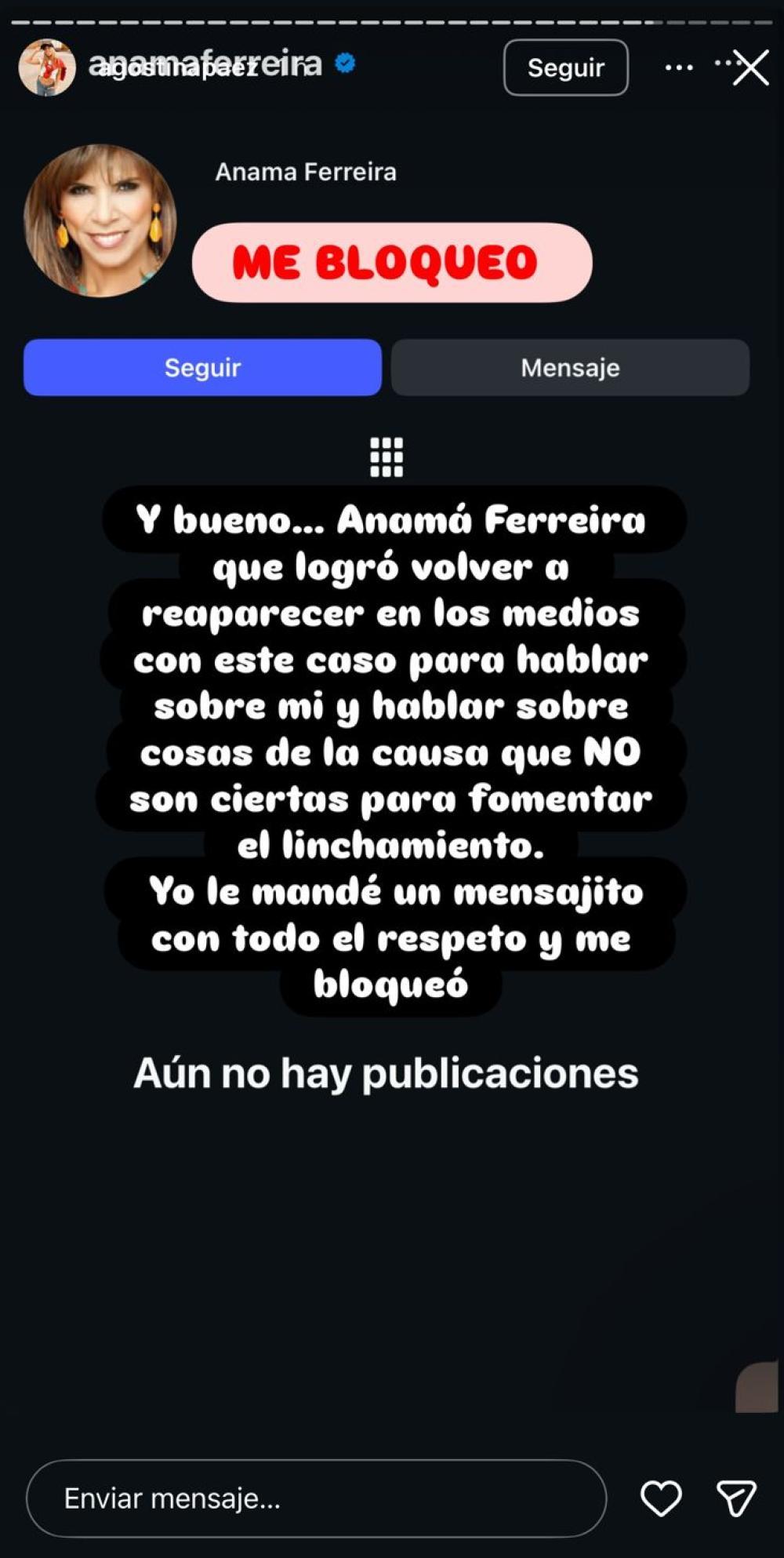The image size is (784, 1558).
Task: Tap the Seguir button beside the username
Action: coord(565,67)
